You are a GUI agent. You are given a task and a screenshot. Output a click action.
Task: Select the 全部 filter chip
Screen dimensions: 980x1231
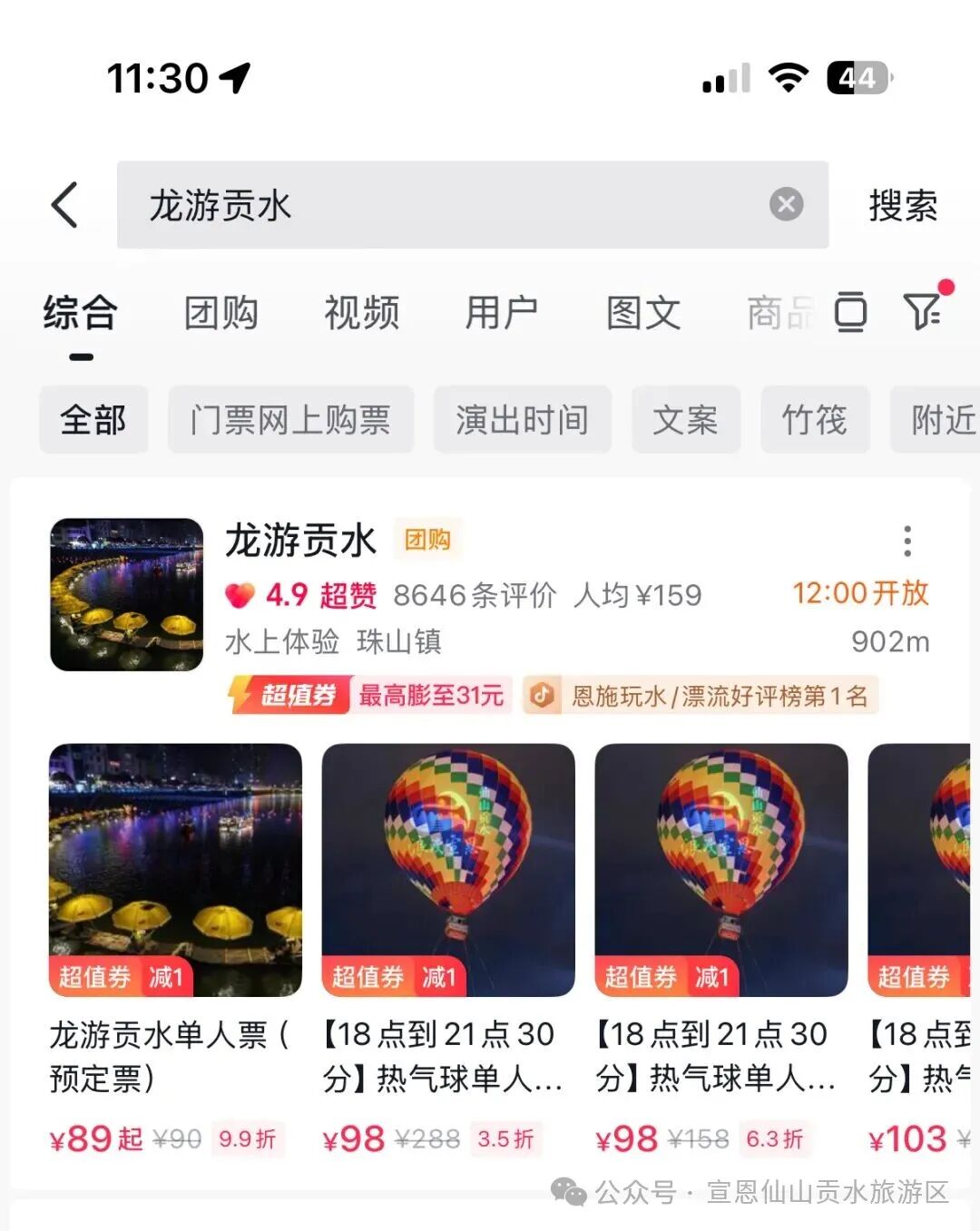point(93,420)
